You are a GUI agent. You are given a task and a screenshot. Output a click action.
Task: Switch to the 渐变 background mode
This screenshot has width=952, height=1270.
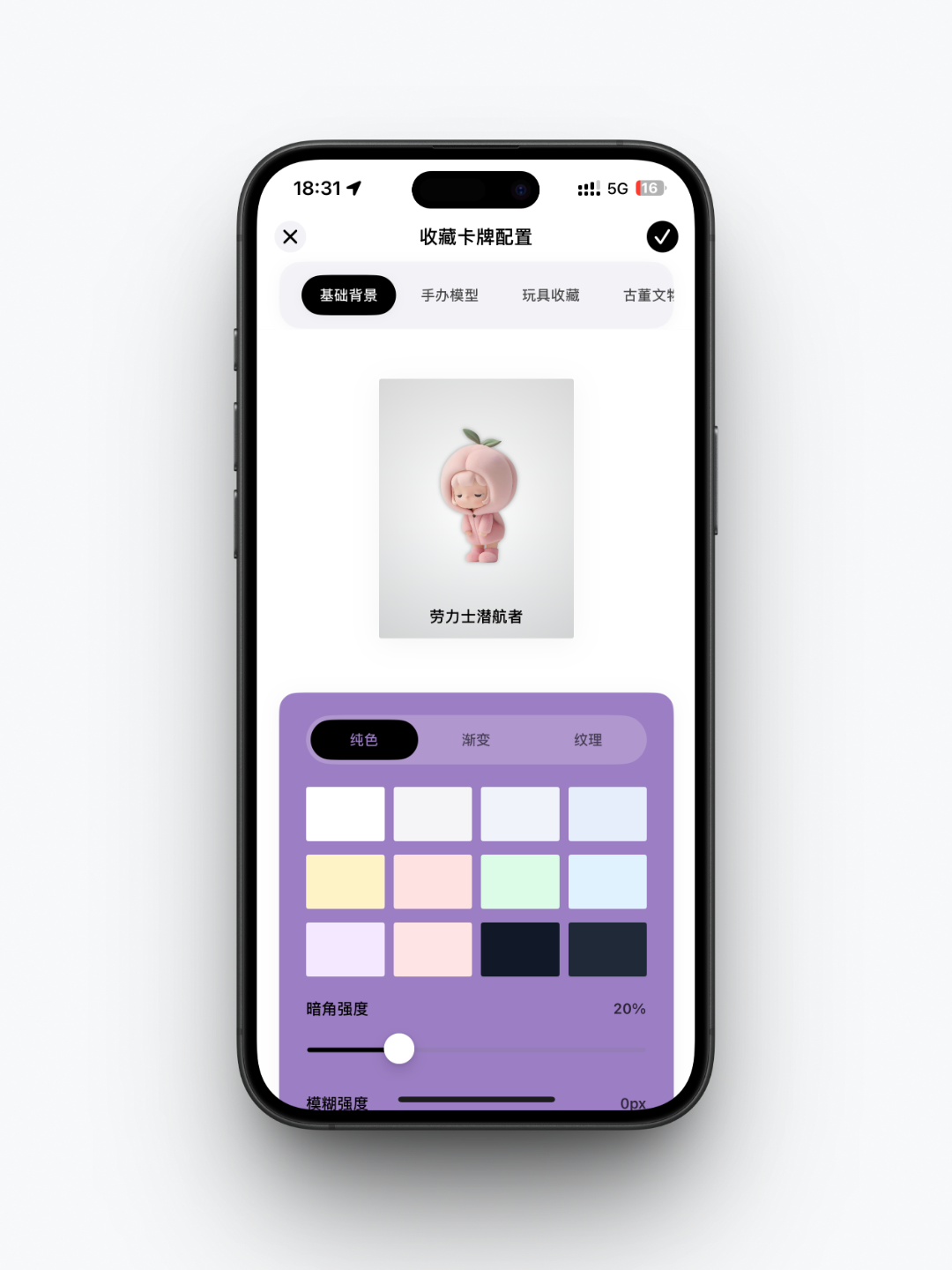[476, 740]
